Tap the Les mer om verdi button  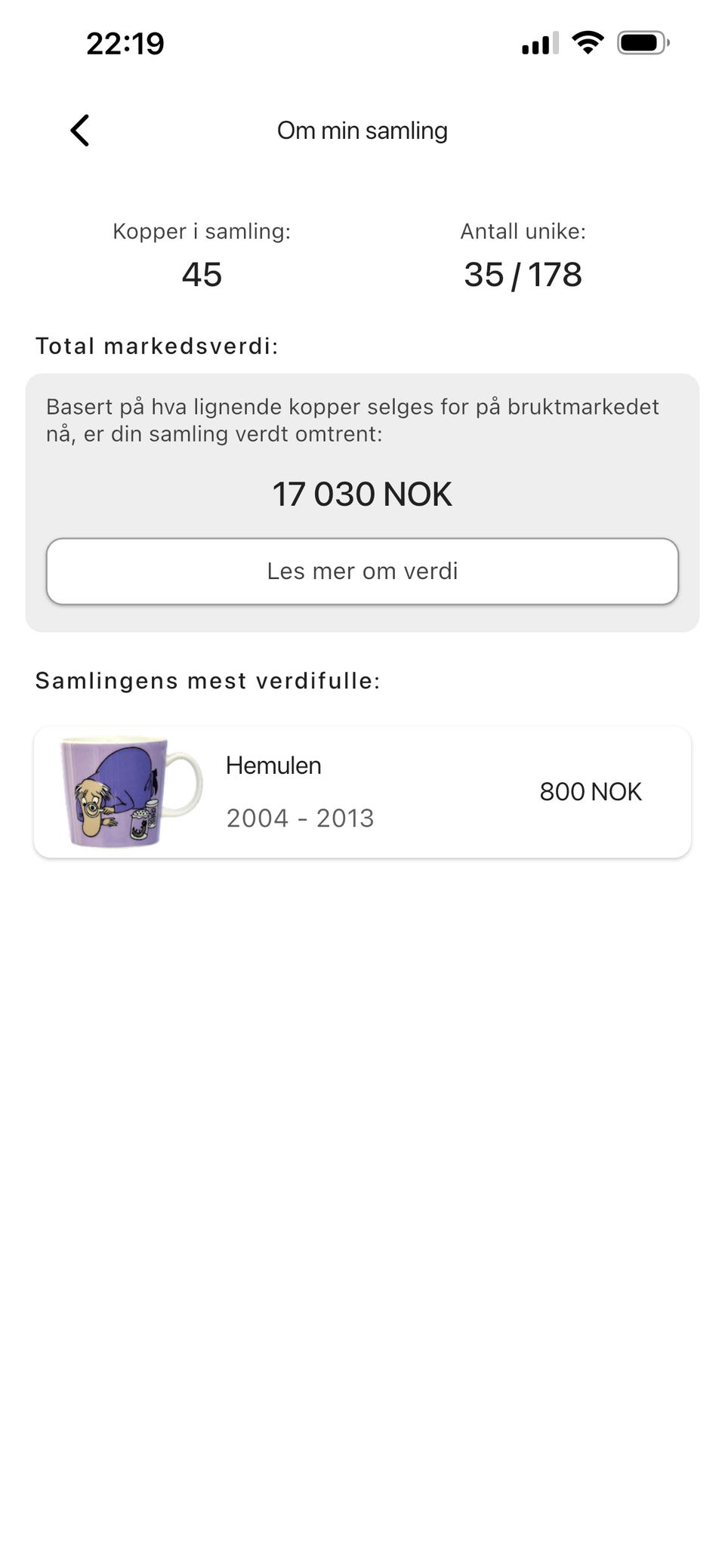tap(362, 571)
